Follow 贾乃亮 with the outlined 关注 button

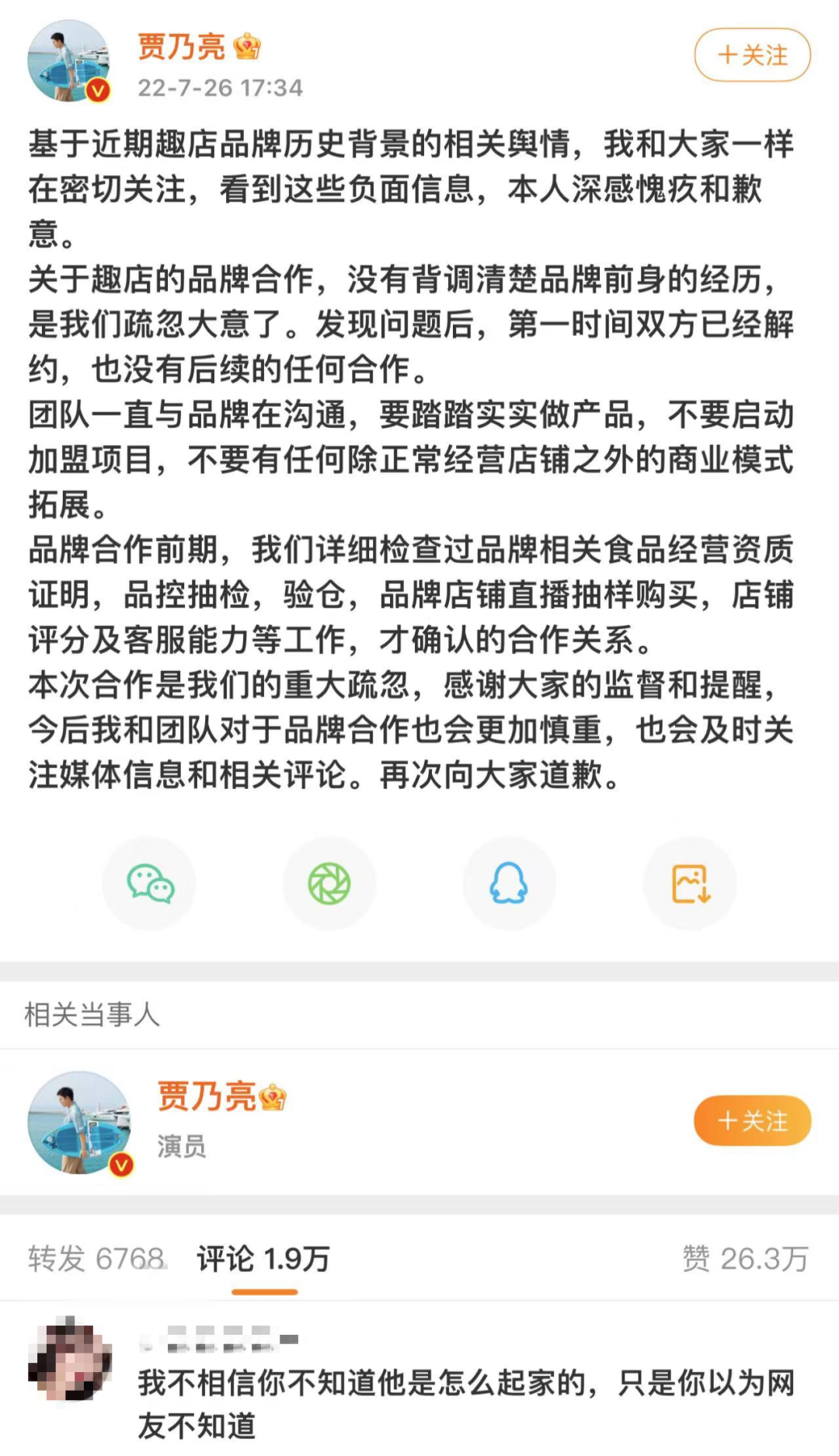point(752,55)
